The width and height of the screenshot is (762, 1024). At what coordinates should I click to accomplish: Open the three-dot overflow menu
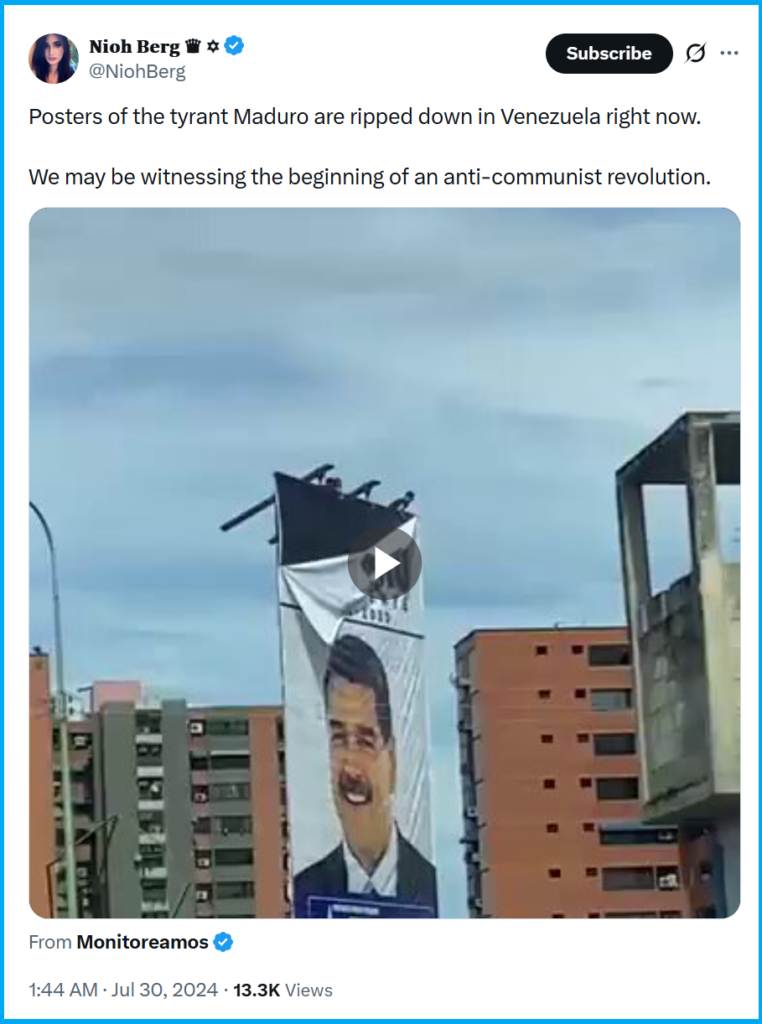point(730,54)
